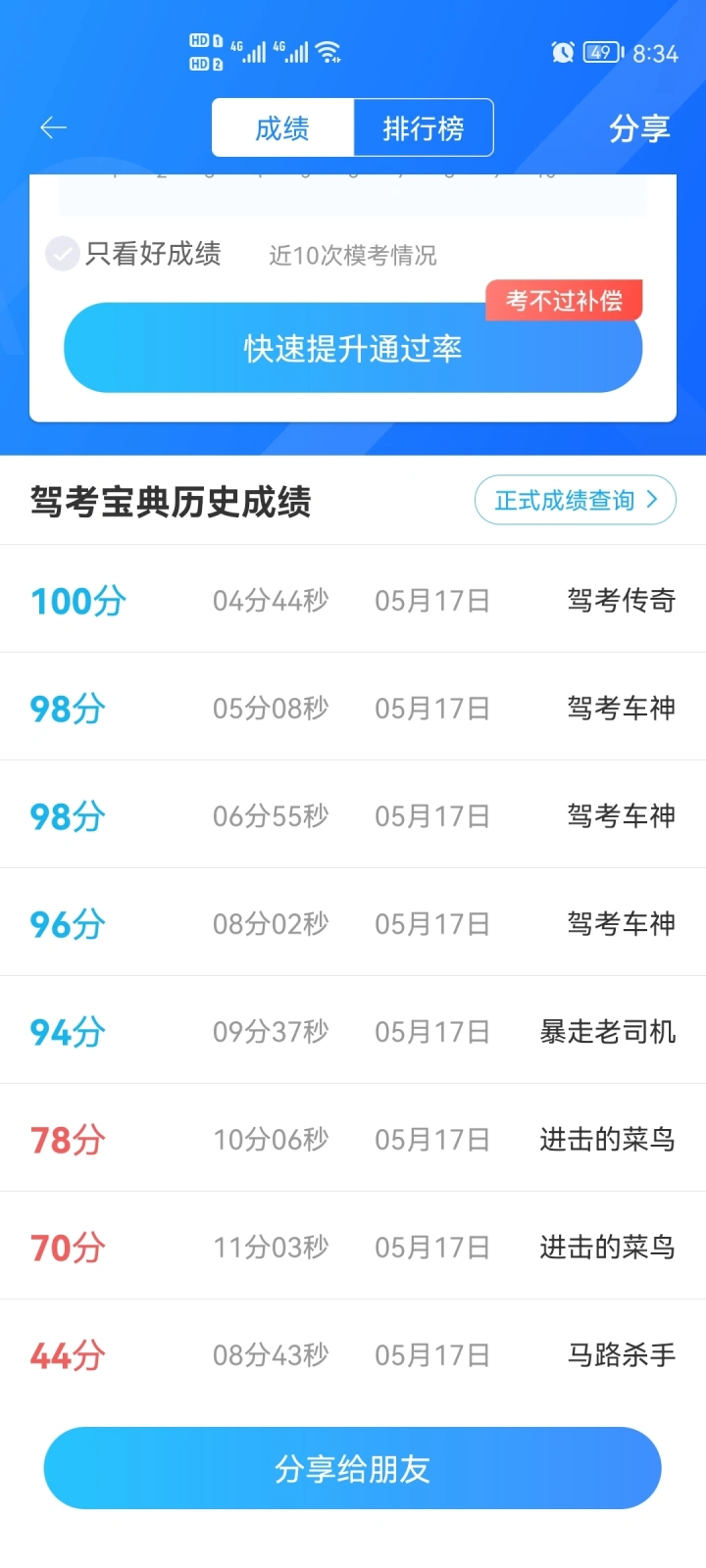Tap the 快速提升通过率 button
Image resolution: width=706 pixels, height=1568 pixels.
pos(353,348)
